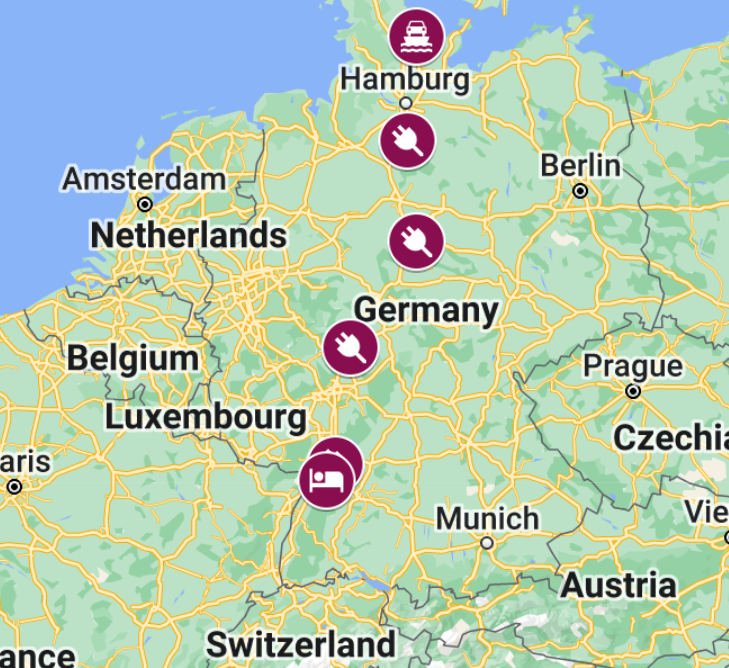Tap the ferry marker north of Hamburg

tap(416, 36)
